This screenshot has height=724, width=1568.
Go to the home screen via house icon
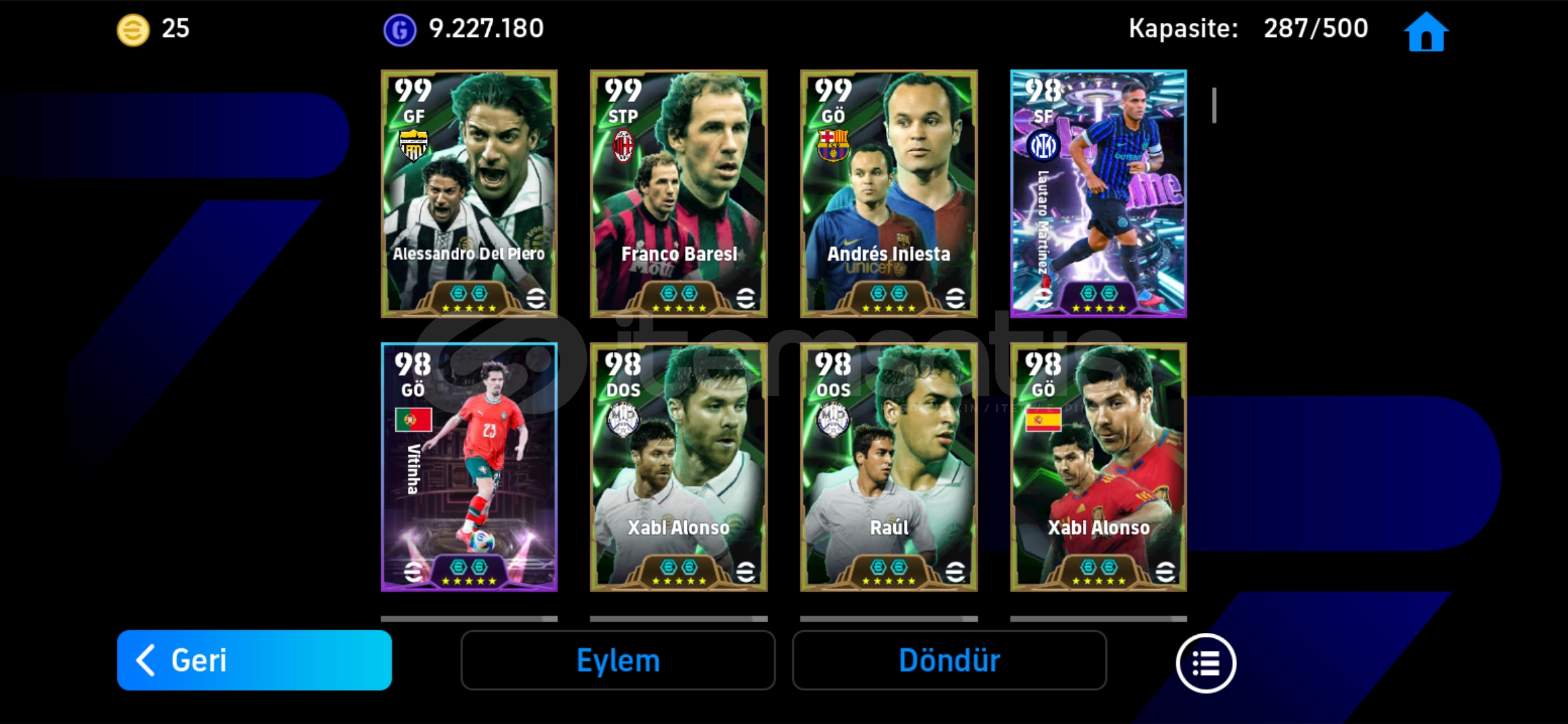[1426, 32]
